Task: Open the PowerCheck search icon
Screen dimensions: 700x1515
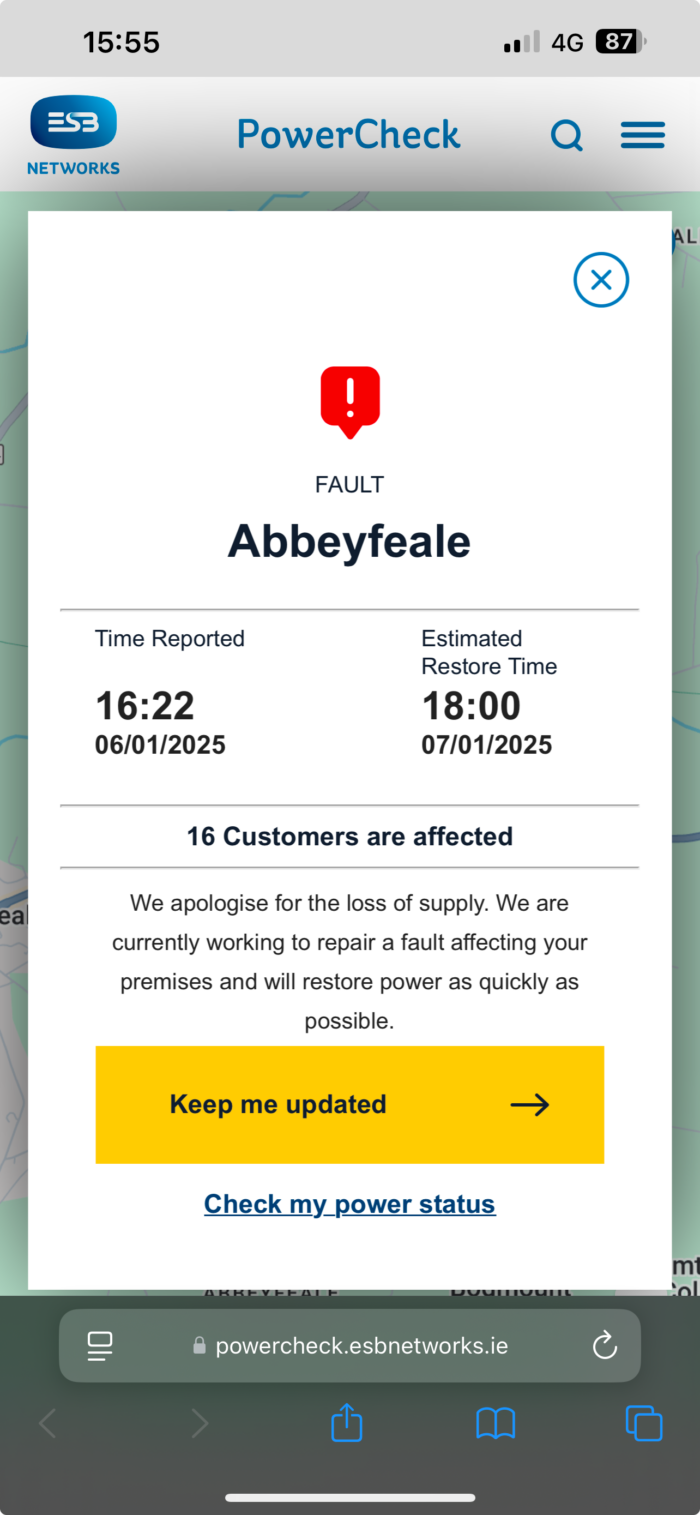Action: [x=567, y=135]
